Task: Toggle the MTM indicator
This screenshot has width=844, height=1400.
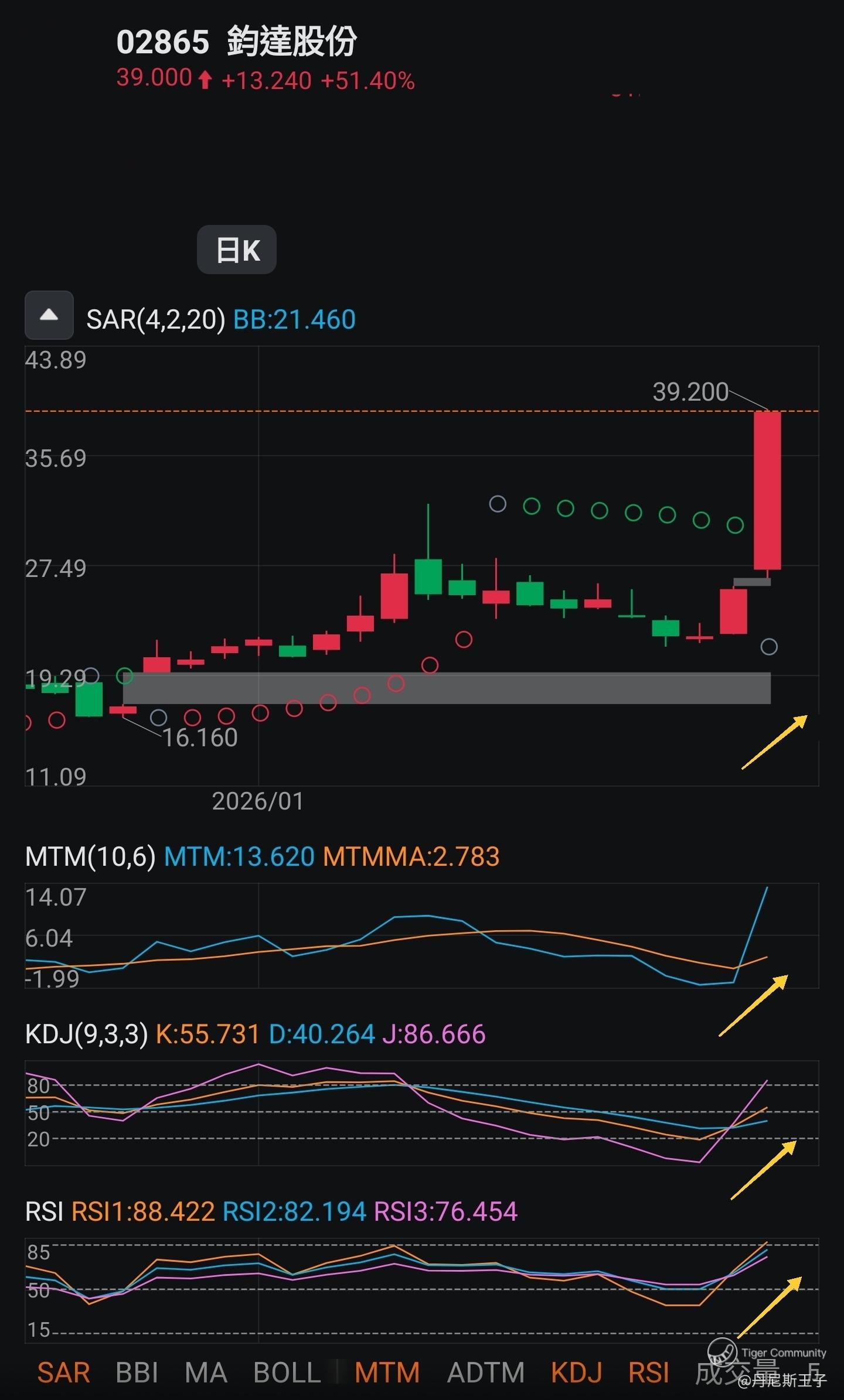Action: [x=387, y=1372]
